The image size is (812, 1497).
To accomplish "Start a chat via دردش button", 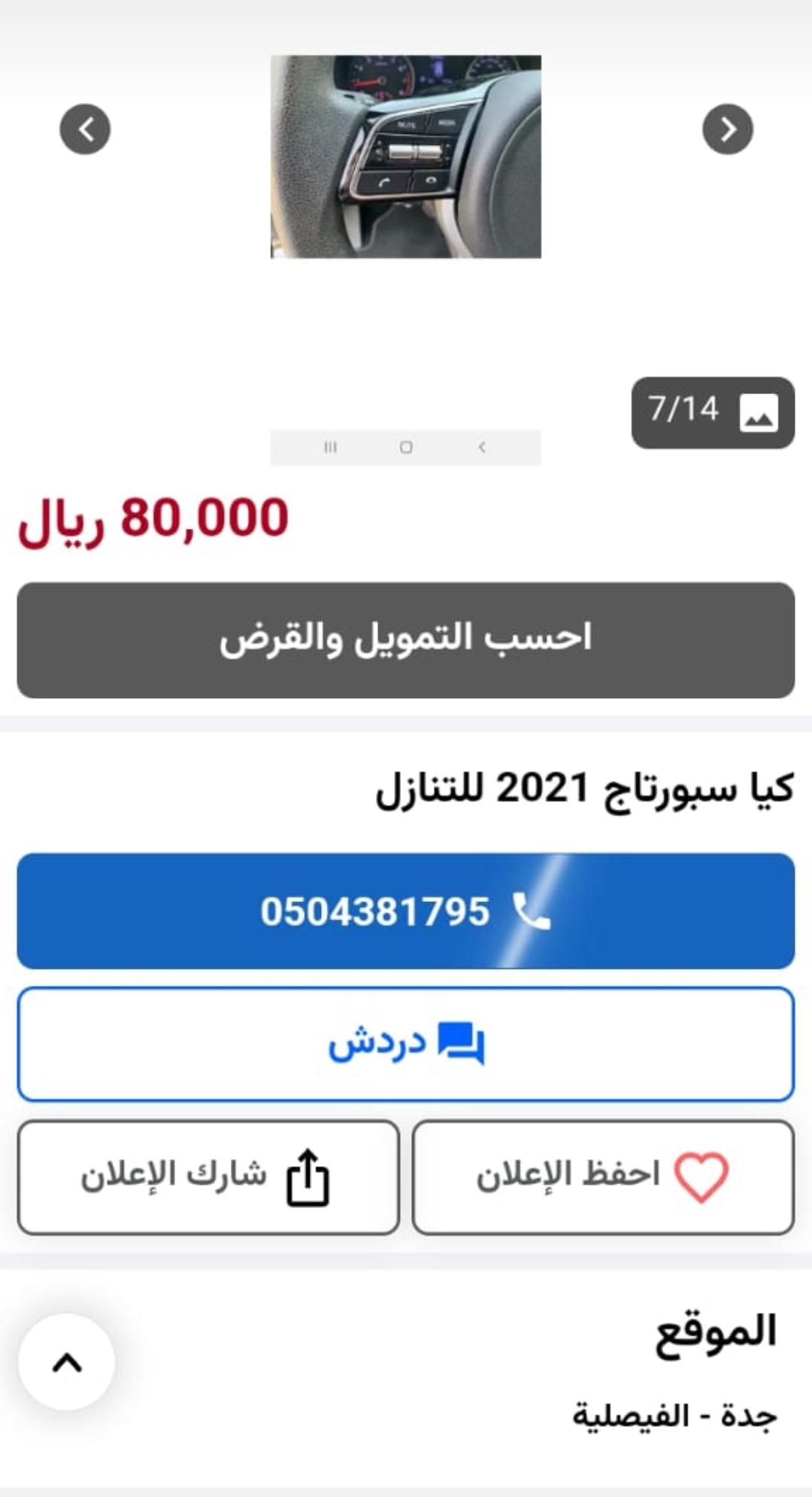I will 406,1044.
